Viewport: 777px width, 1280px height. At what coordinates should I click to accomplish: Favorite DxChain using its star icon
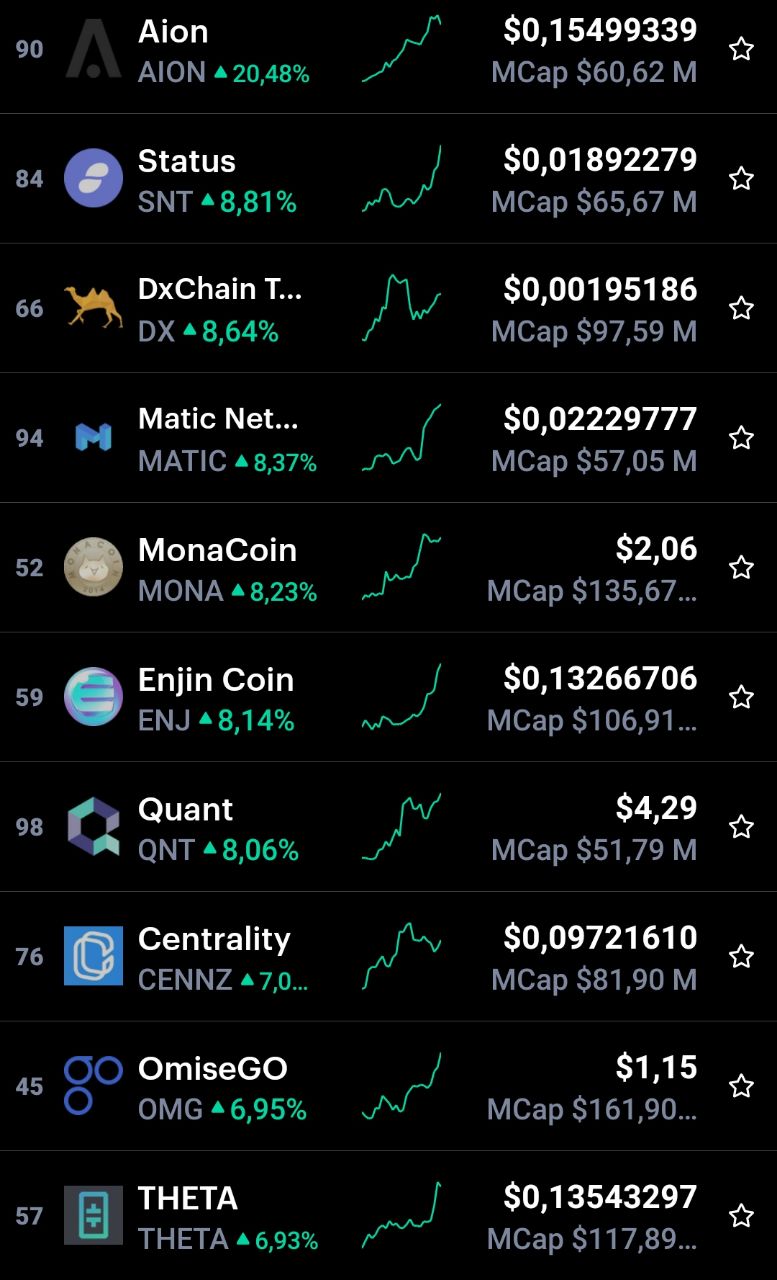(741, 308)
